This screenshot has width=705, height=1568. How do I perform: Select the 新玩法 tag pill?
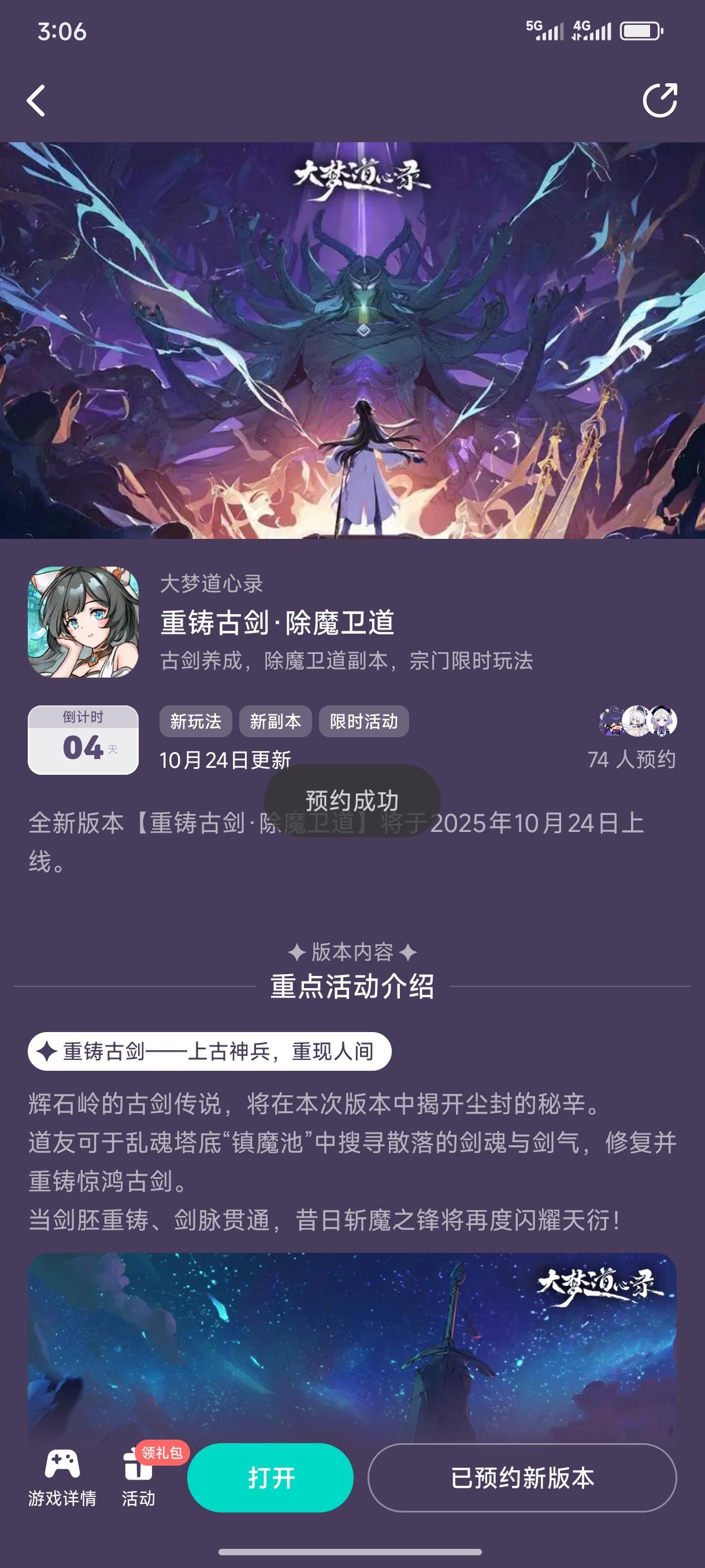click(x=196, y=722)
